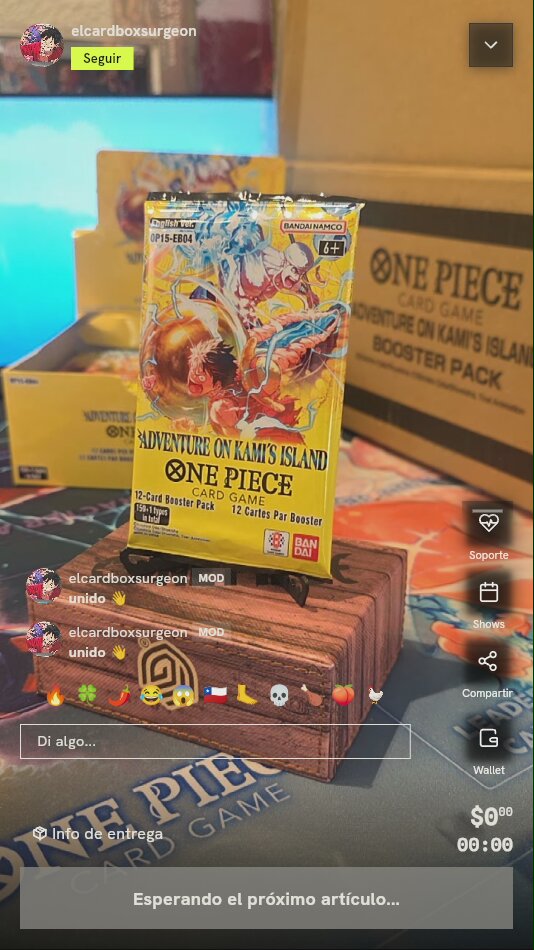534x950 pixels.
Task: Collapse the stream with the down chevron
Action: [490, 45]
